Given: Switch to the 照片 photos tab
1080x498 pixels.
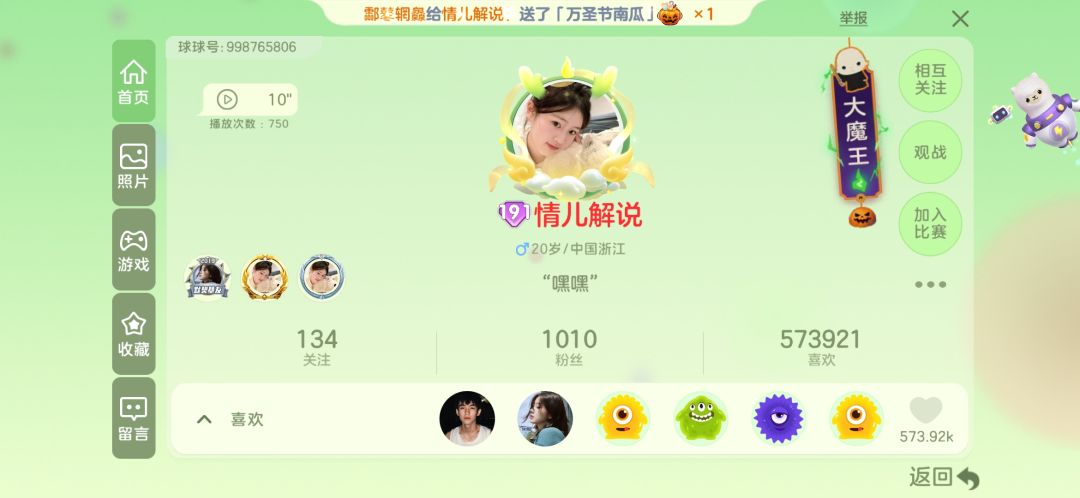Looking at the screenshot, I should [x=134, y=165].
